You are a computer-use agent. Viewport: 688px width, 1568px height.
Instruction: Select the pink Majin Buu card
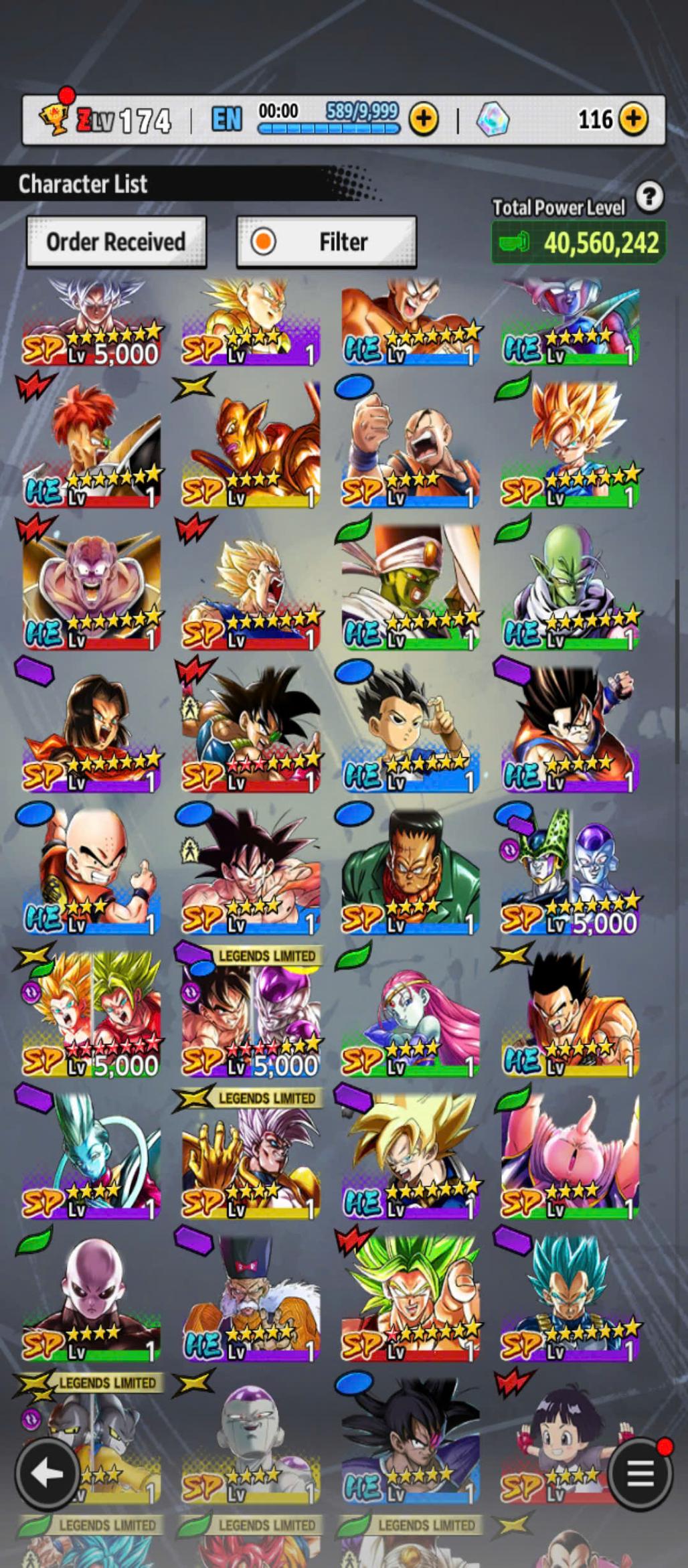coord(570,1155)
